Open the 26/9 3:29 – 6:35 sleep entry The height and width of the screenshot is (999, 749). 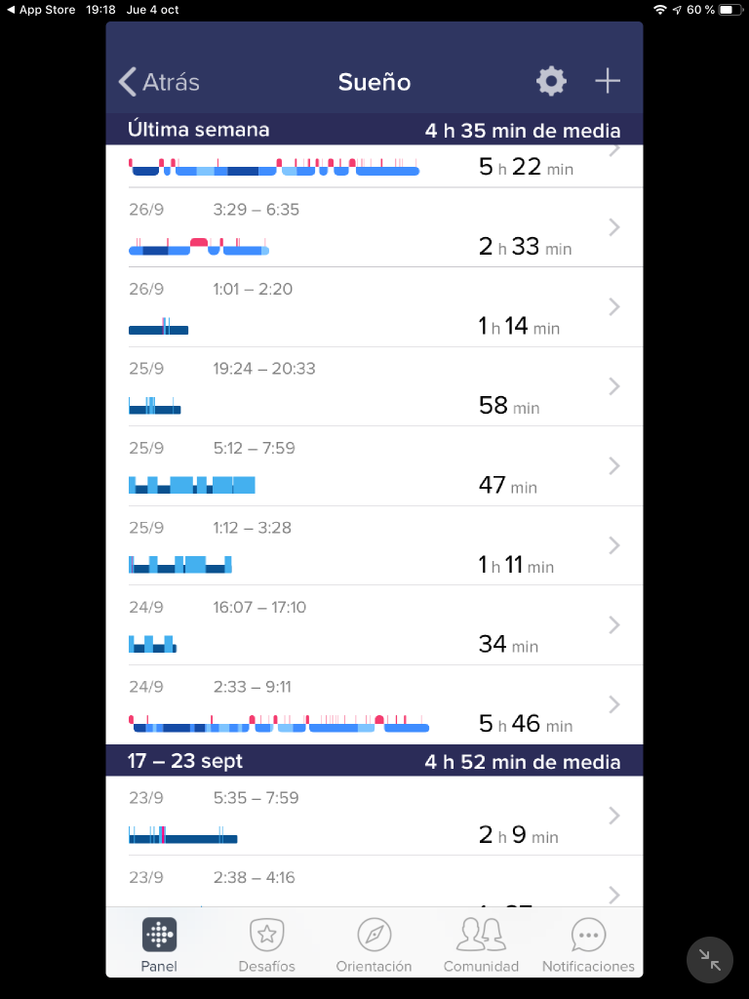374,228
